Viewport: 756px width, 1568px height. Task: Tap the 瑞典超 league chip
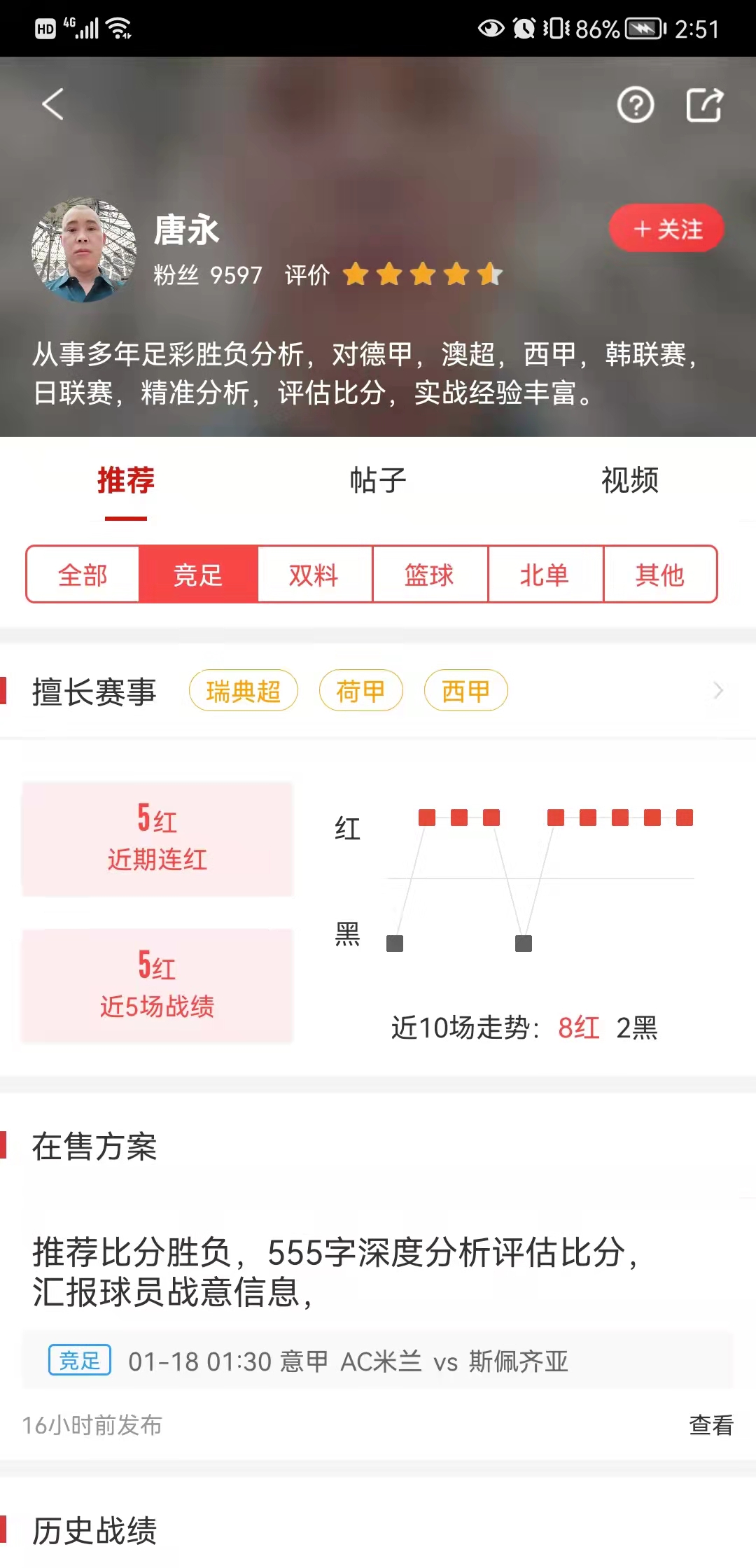coord(243,691)
